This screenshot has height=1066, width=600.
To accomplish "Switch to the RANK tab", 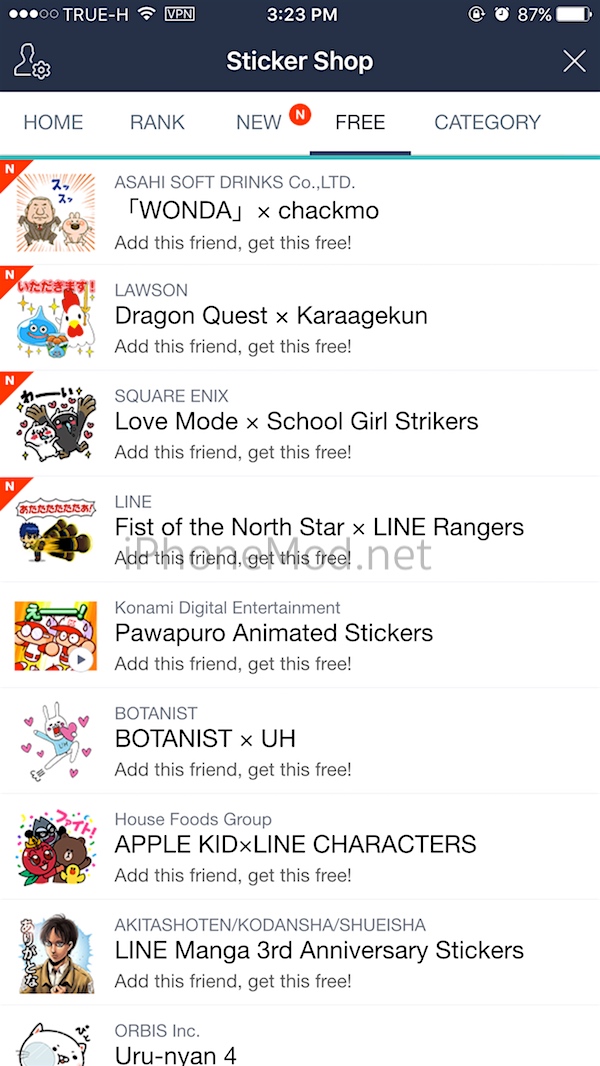I will pos(157,122).
